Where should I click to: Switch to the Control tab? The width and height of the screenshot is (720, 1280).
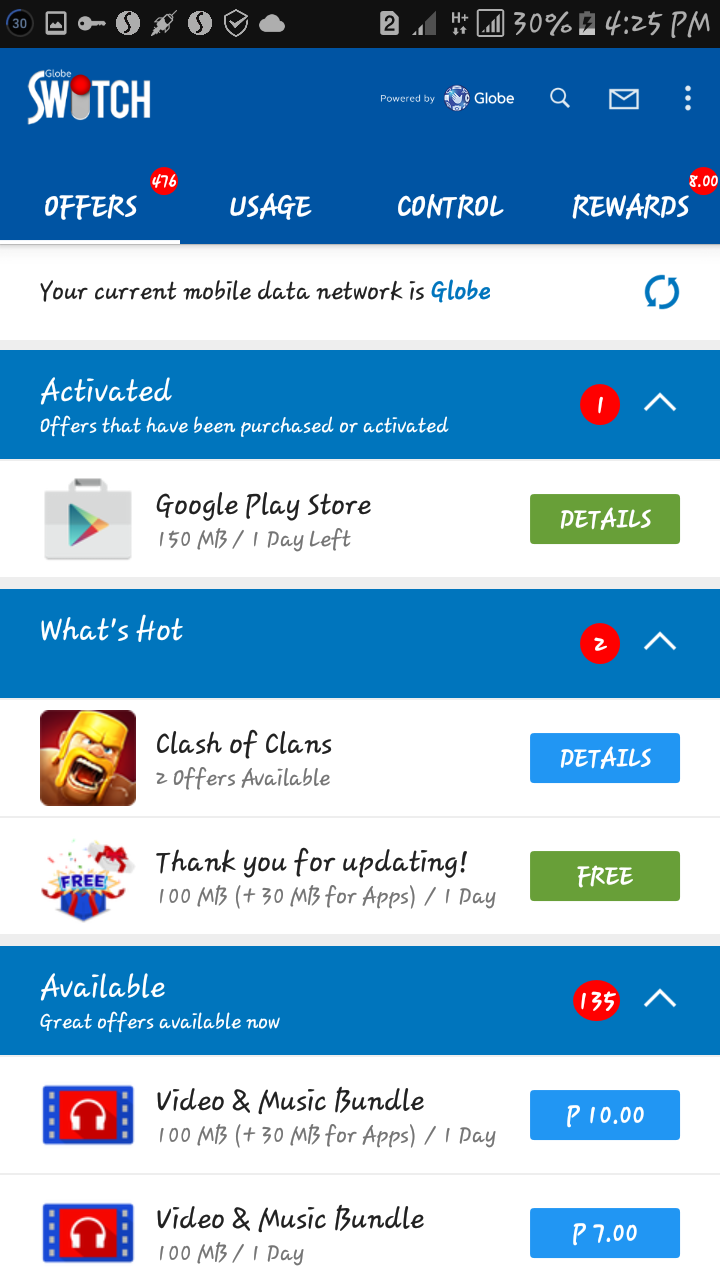click(450, 207)
